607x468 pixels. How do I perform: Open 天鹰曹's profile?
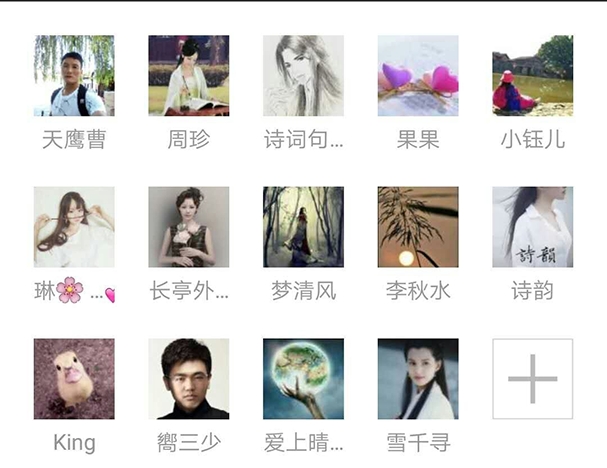[74, 76]
